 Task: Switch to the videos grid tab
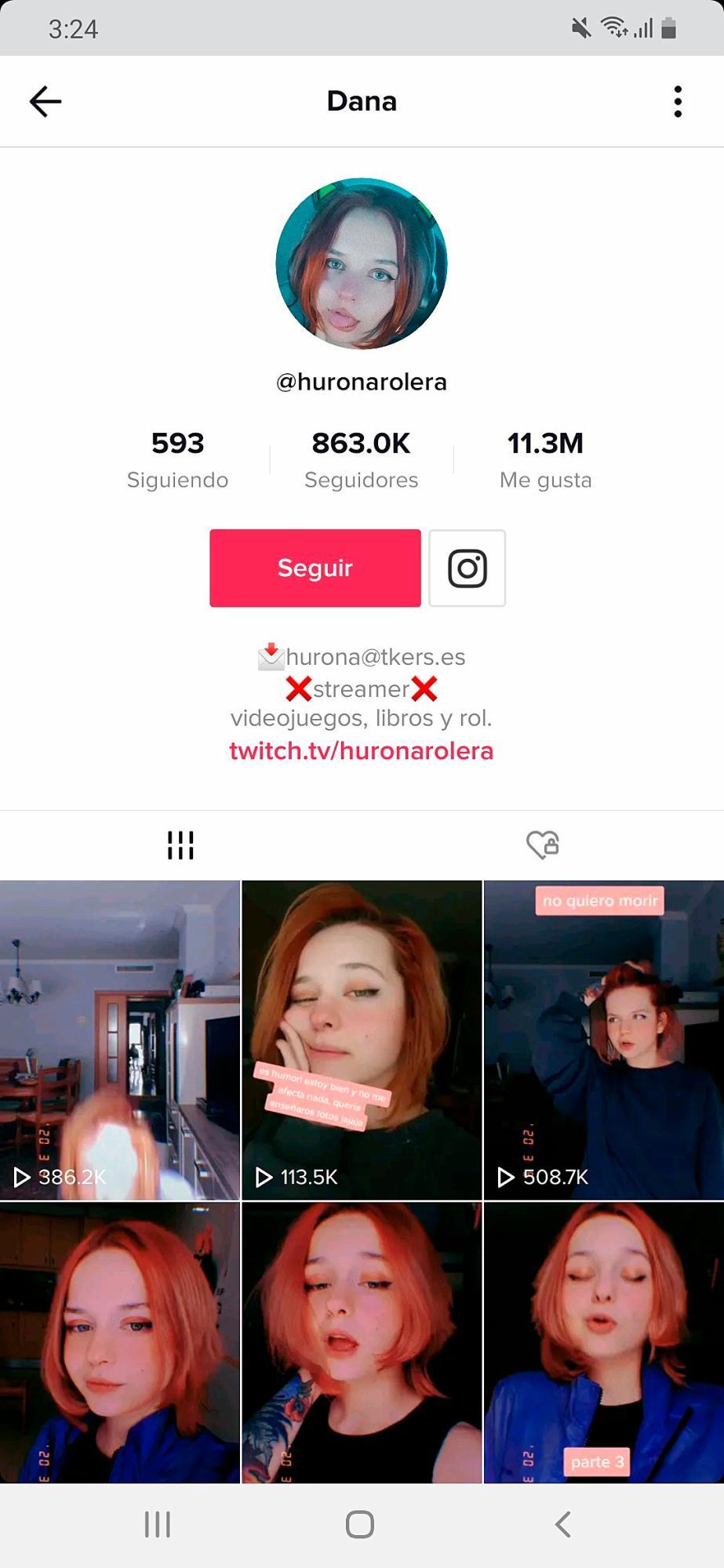pos(180,845)
